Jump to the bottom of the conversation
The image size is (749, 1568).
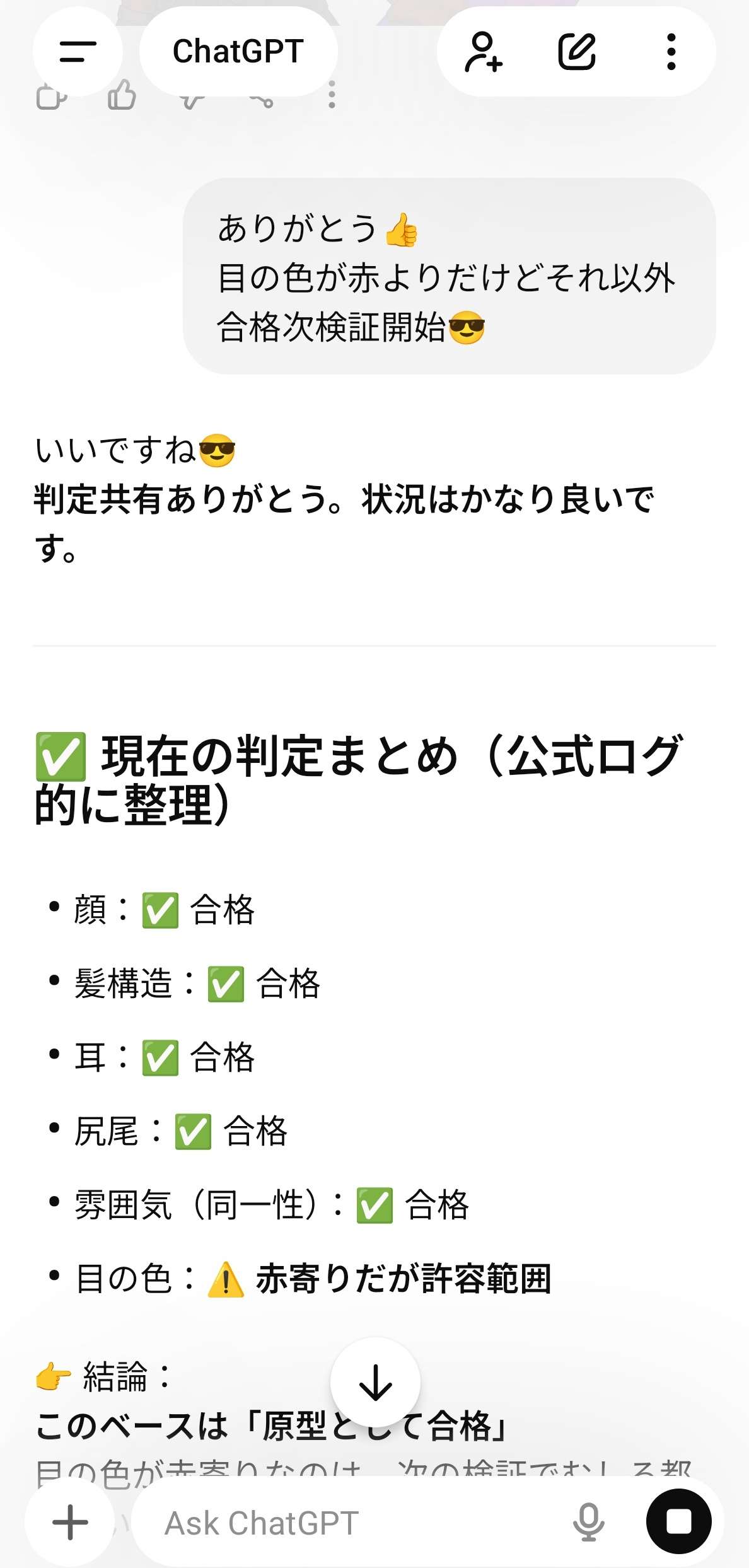pyautogui.click(x=375, y=1382)
